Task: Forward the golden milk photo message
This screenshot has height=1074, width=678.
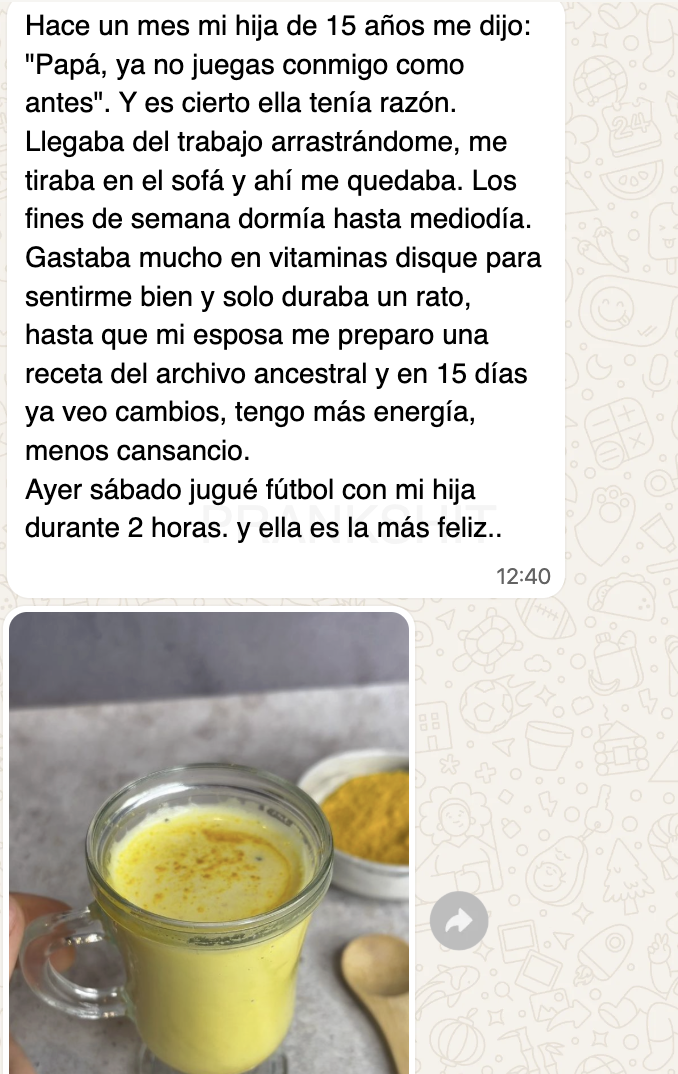Action: 458,921
